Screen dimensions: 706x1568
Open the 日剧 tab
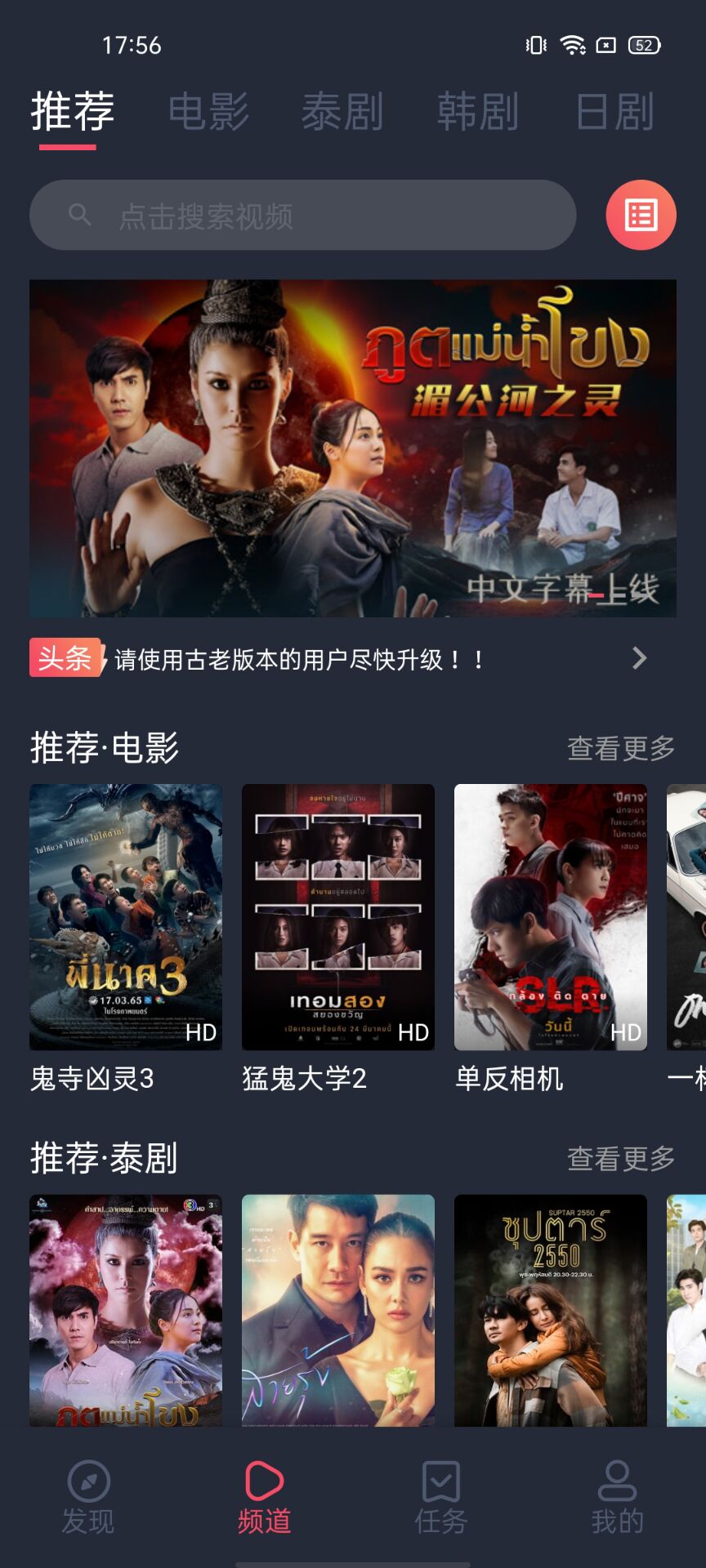coord(614,112)
